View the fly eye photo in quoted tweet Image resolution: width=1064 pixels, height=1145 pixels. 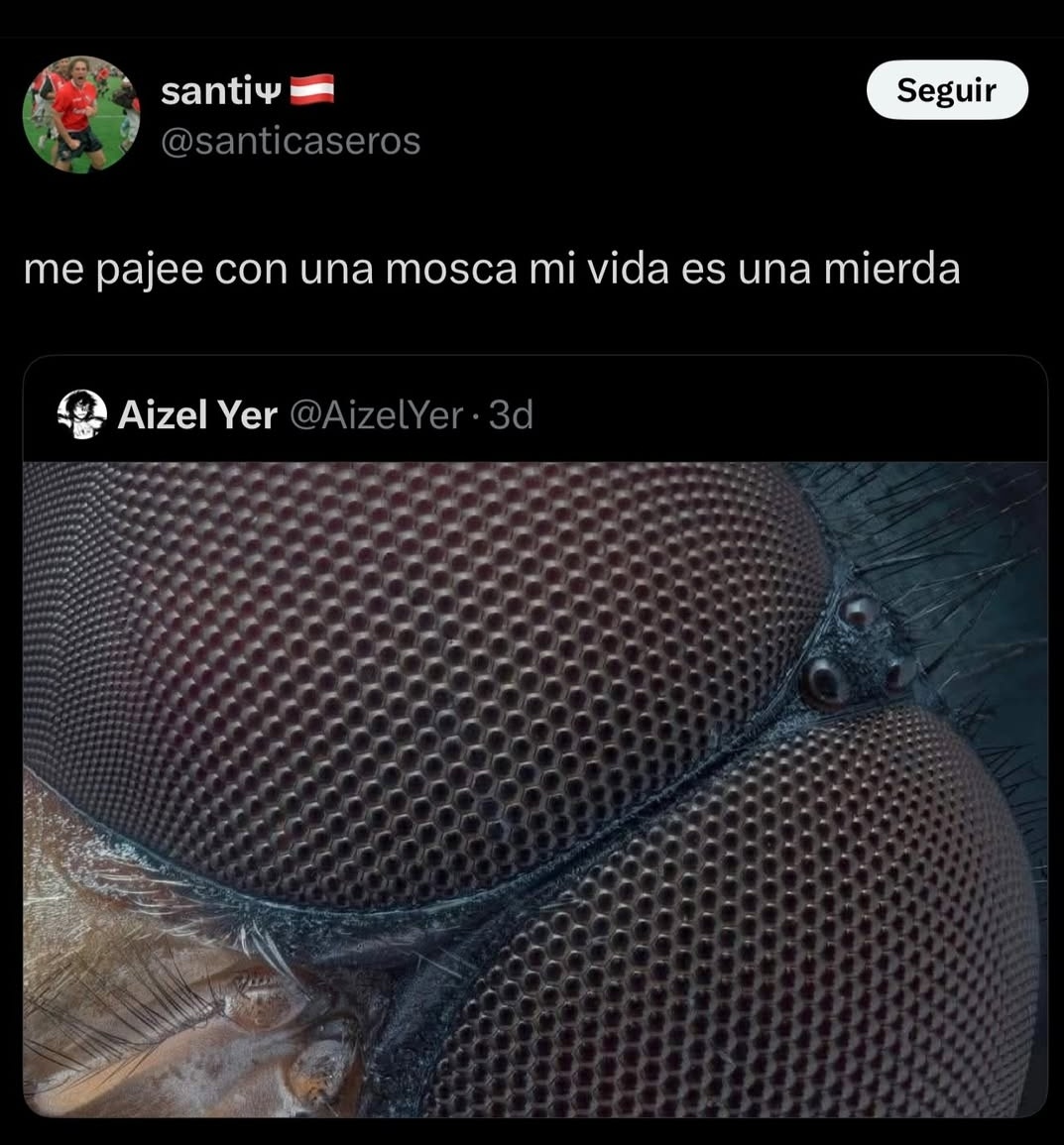pos(533,788)
